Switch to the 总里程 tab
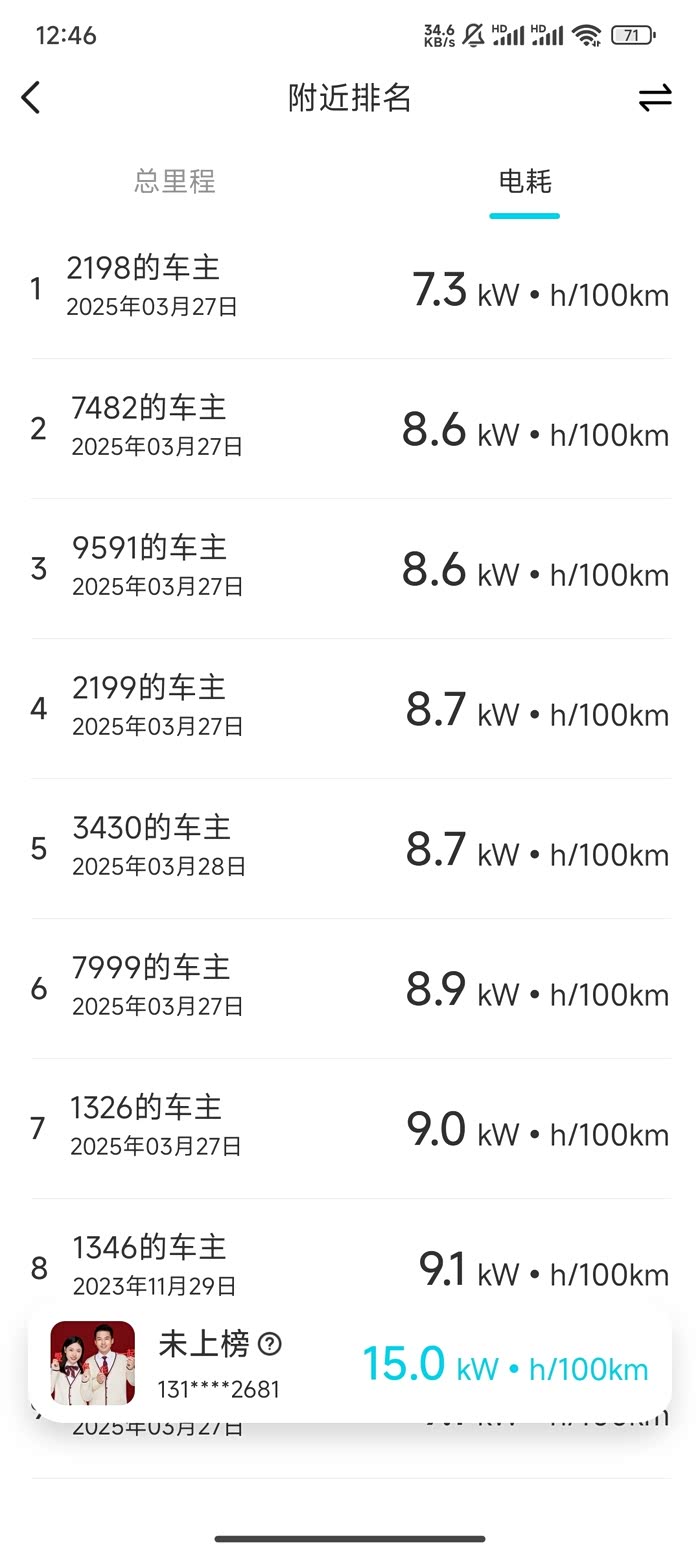The width and height of the screenshot is (700, 1555). click(175, 182)
